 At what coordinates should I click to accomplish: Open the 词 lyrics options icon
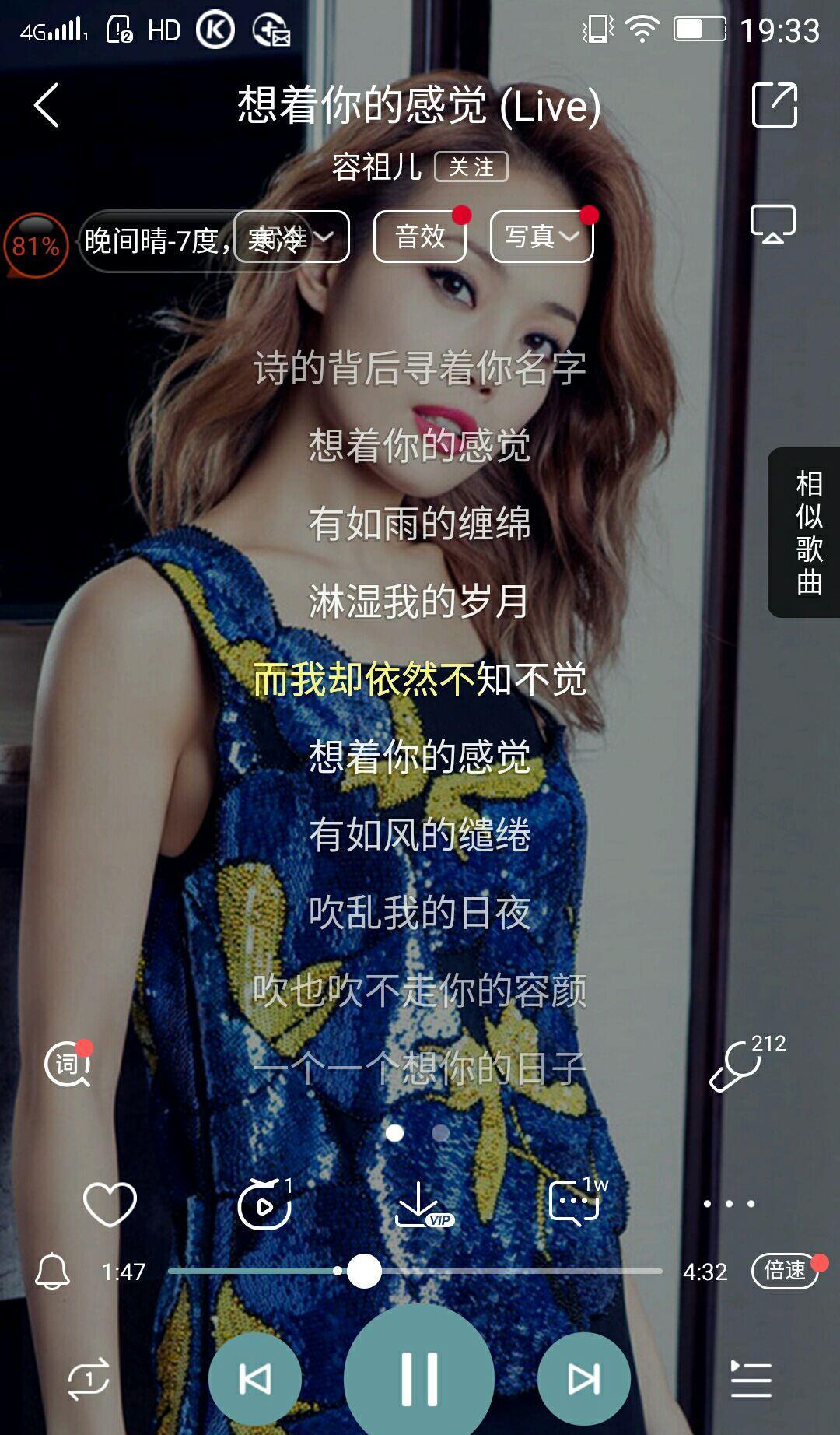(x=68, y=1064)
